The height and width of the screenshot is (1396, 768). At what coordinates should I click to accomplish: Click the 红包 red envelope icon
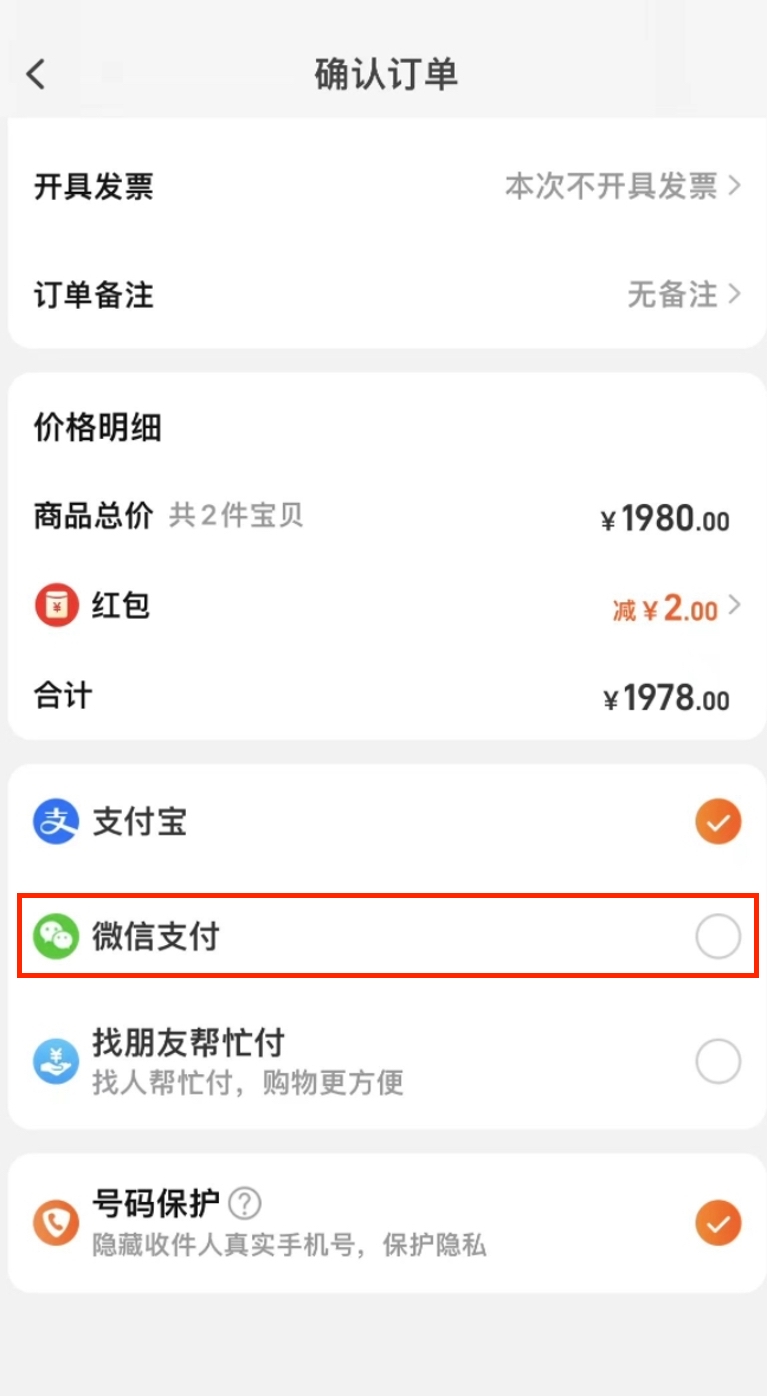57,606
